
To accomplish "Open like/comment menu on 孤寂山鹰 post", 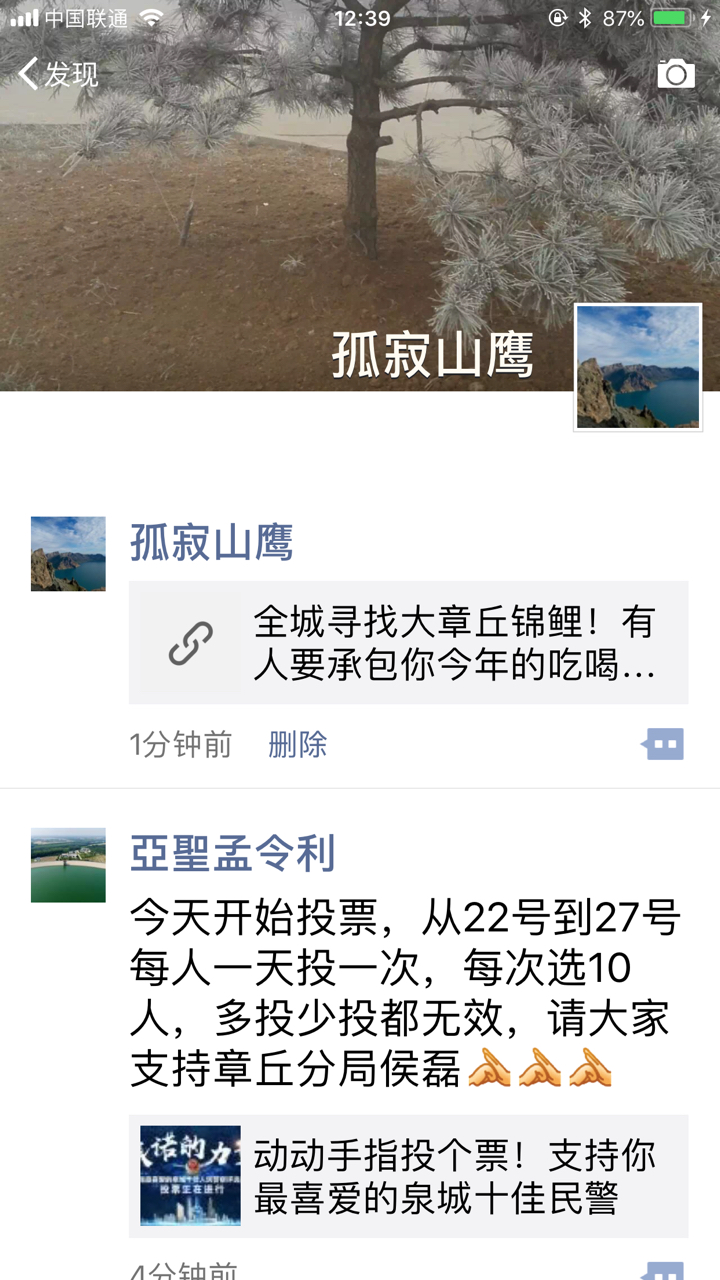I will (663, 744).
